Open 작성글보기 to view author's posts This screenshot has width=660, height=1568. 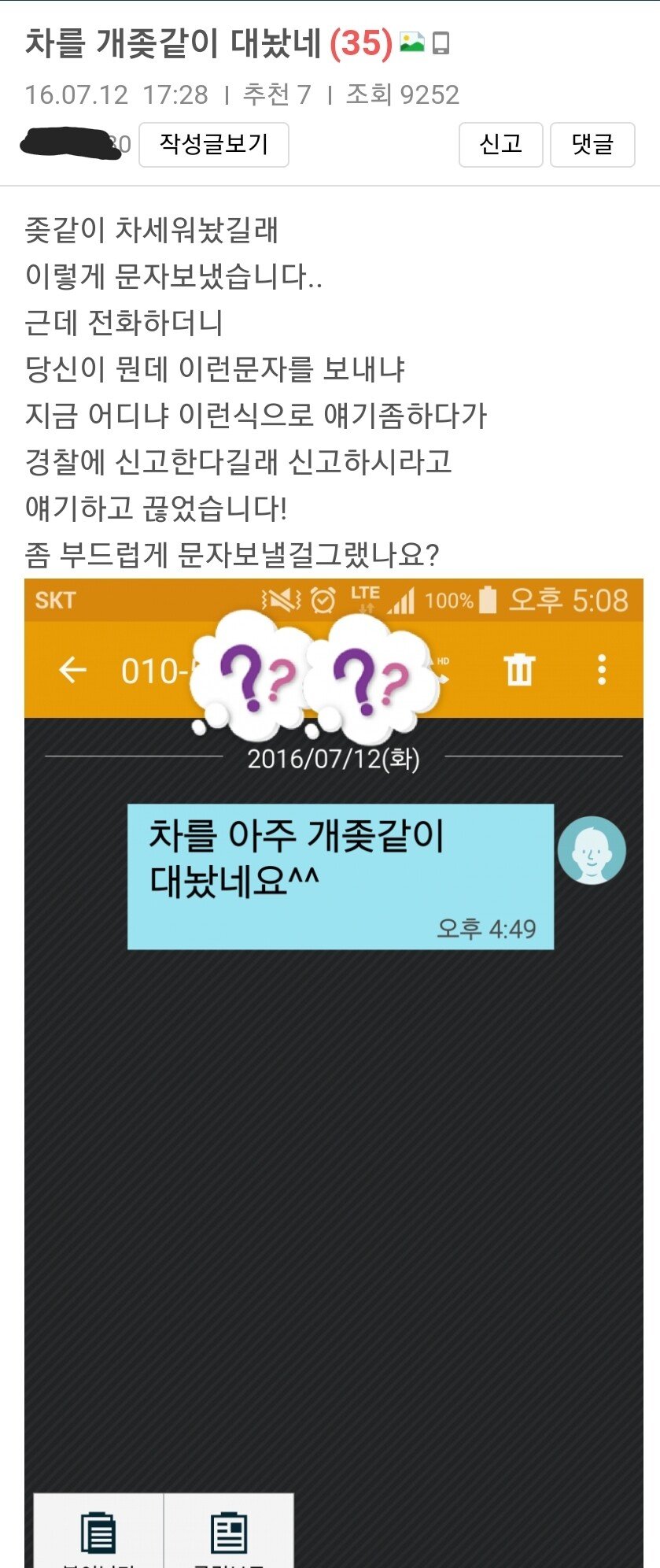(213, 145)
